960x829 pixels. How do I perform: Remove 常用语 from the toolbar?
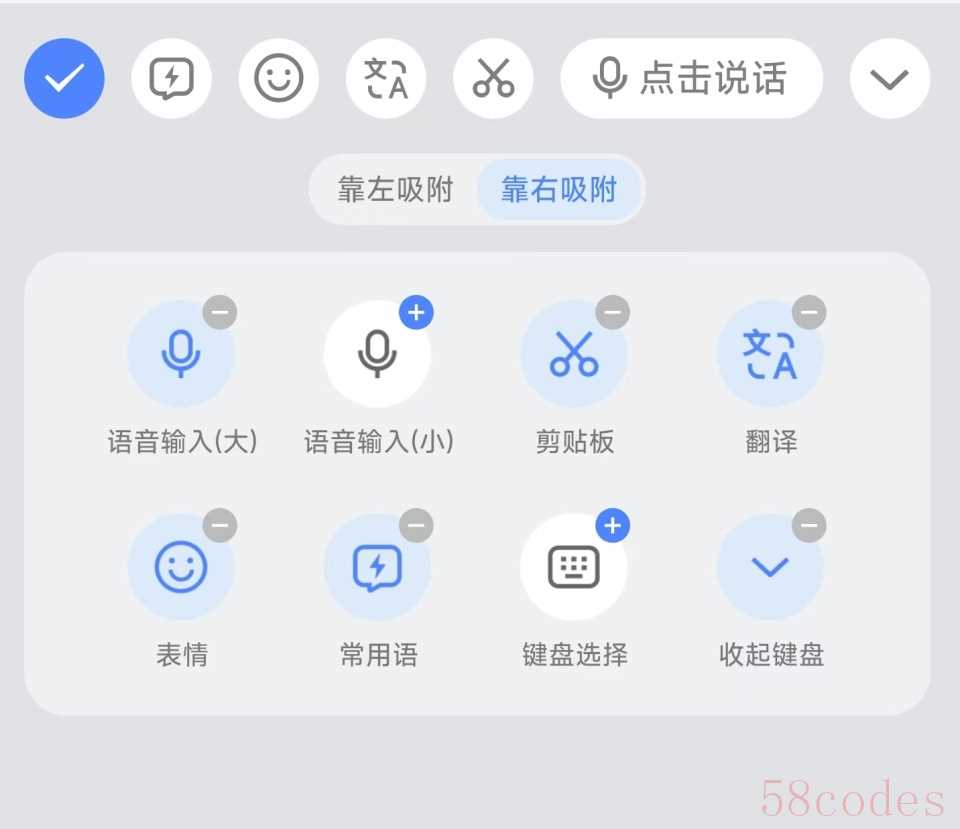click(x=416, y=525)
